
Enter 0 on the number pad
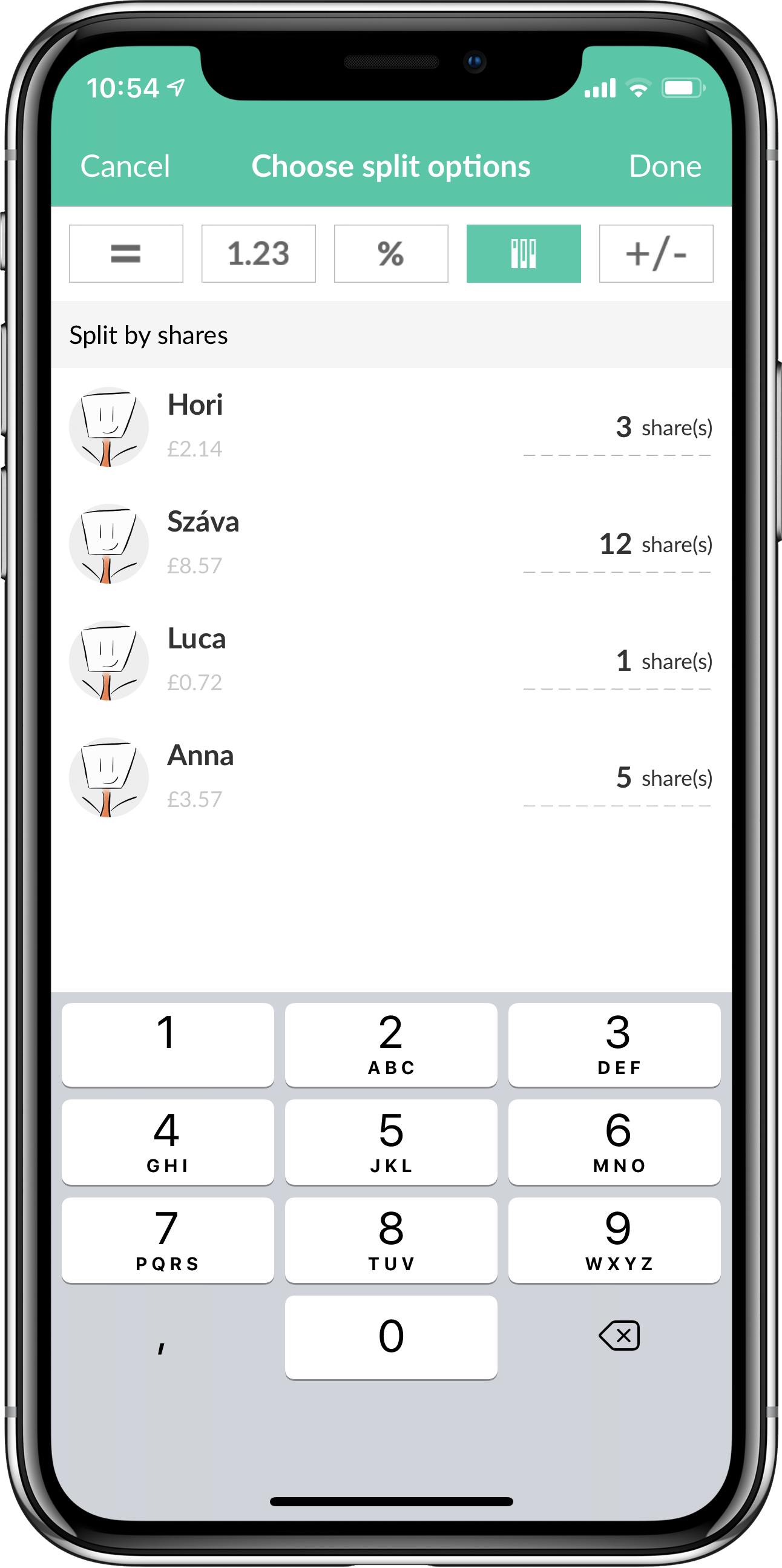(390, 1336)
